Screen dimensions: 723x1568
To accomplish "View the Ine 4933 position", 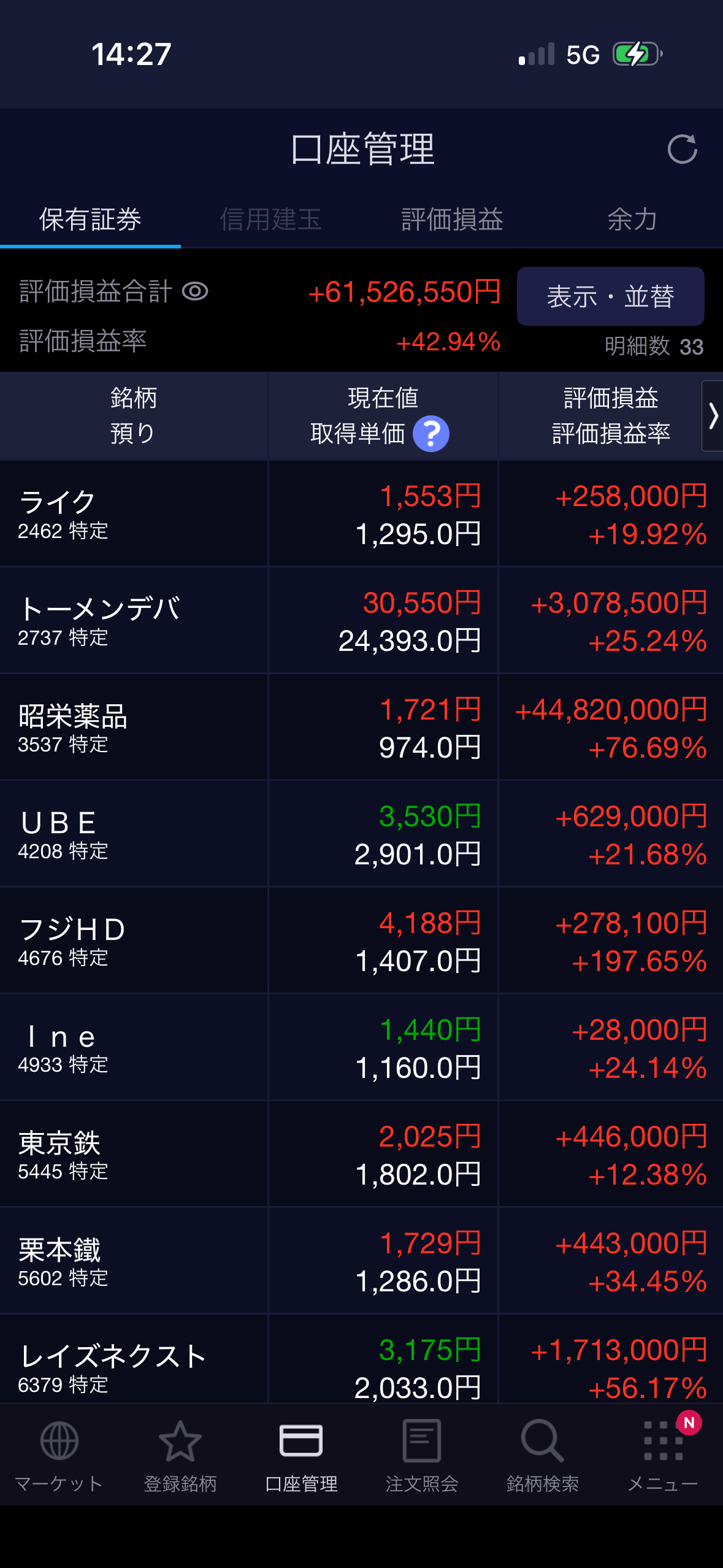I will (361, 1047).
